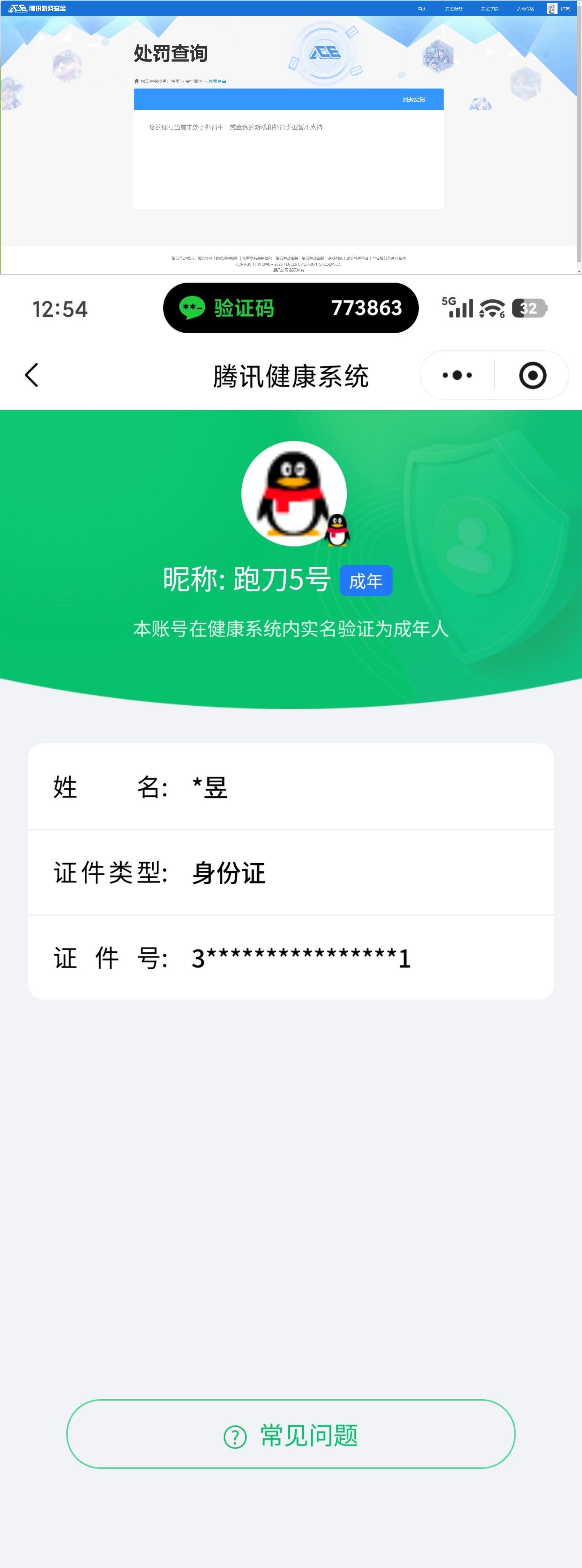Select 活动专区 in the navigation bar
The image size is (582, 1568).
(x=525, y=8)
